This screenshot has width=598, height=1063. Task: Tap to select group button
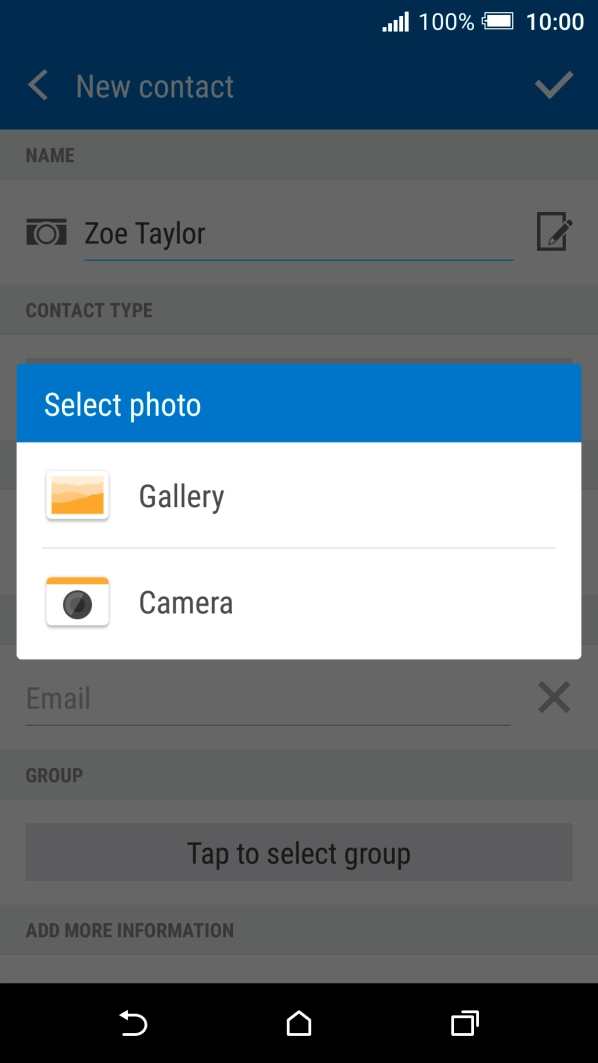click(x=299, y=852)
